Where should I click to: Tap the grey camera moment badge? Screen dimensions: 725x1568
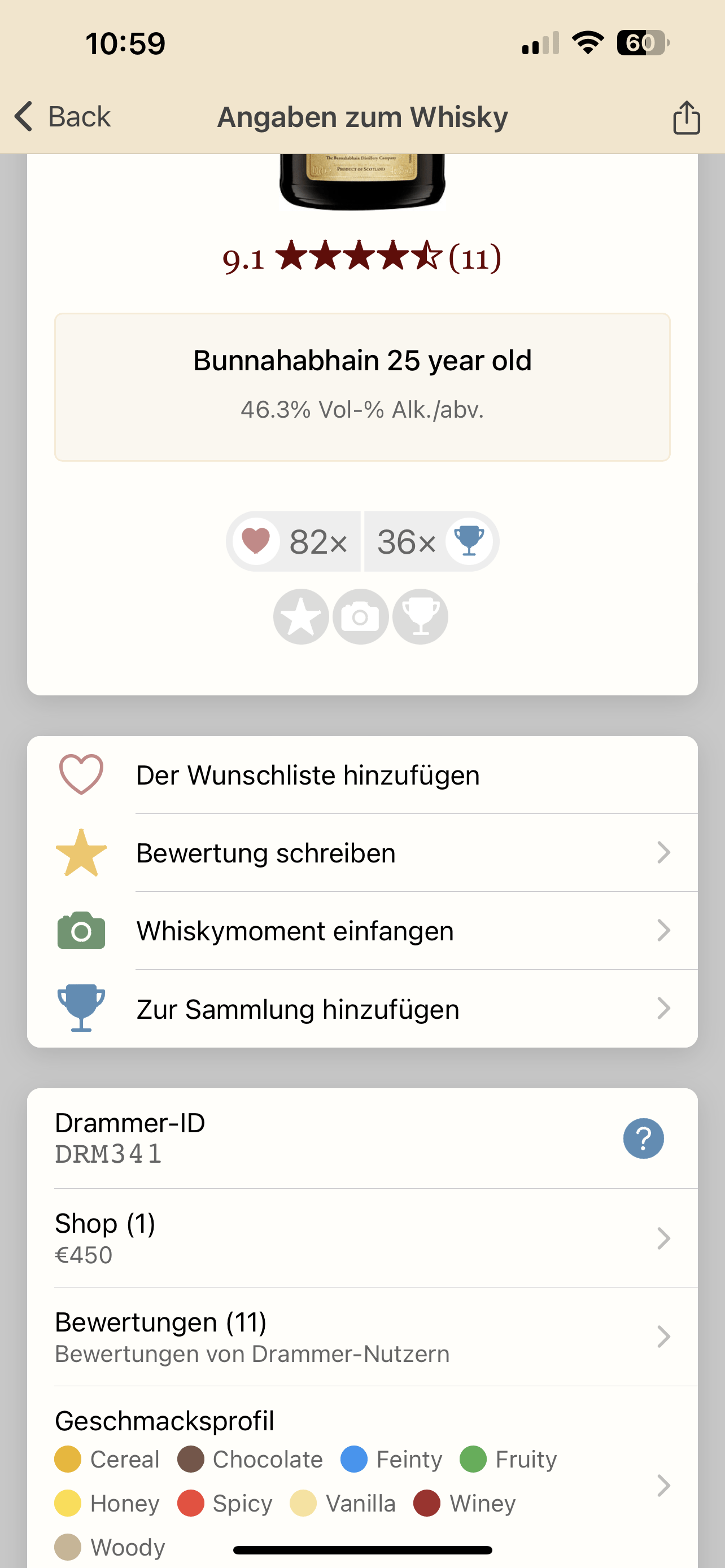click(x=360, y=616)
